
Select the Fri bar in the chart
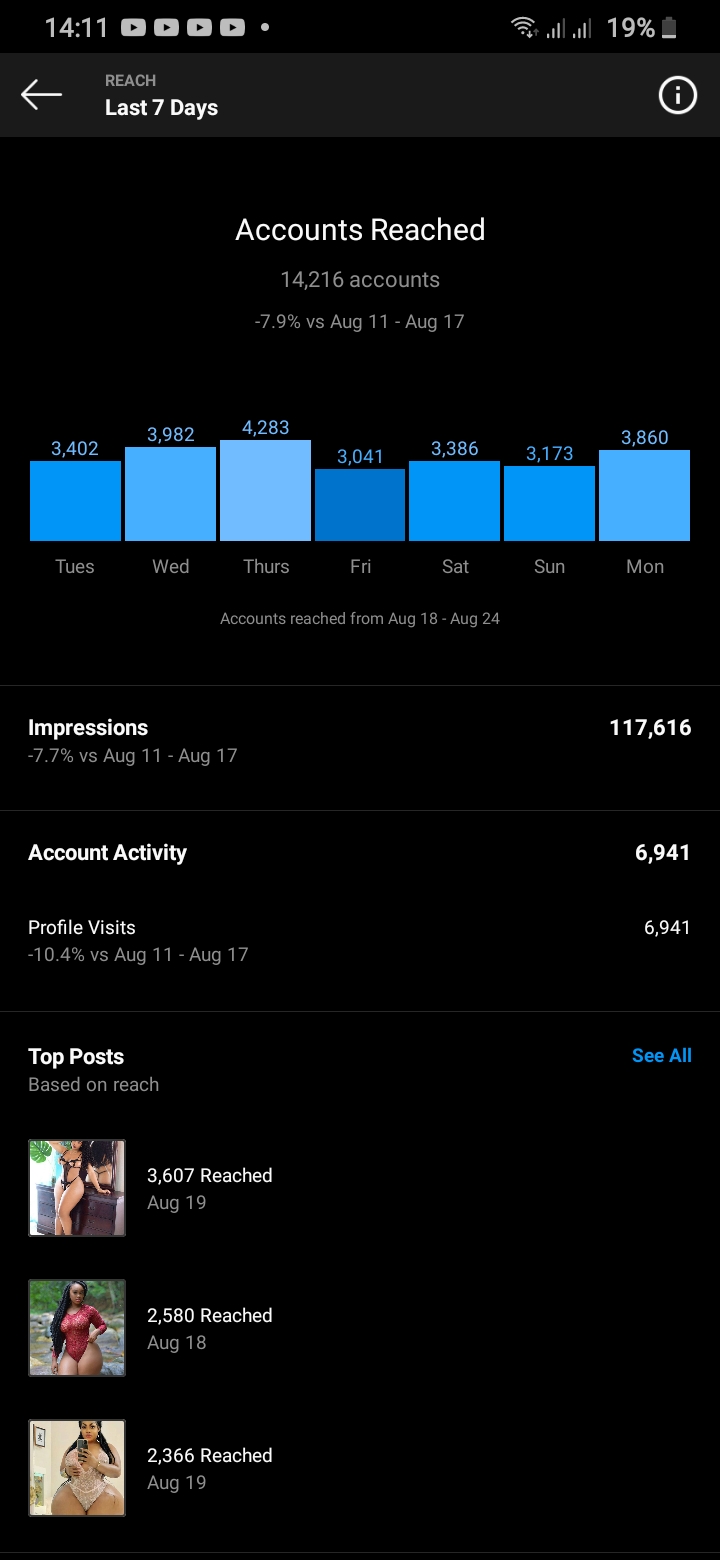pyautogui.click(x=360, y=505)
